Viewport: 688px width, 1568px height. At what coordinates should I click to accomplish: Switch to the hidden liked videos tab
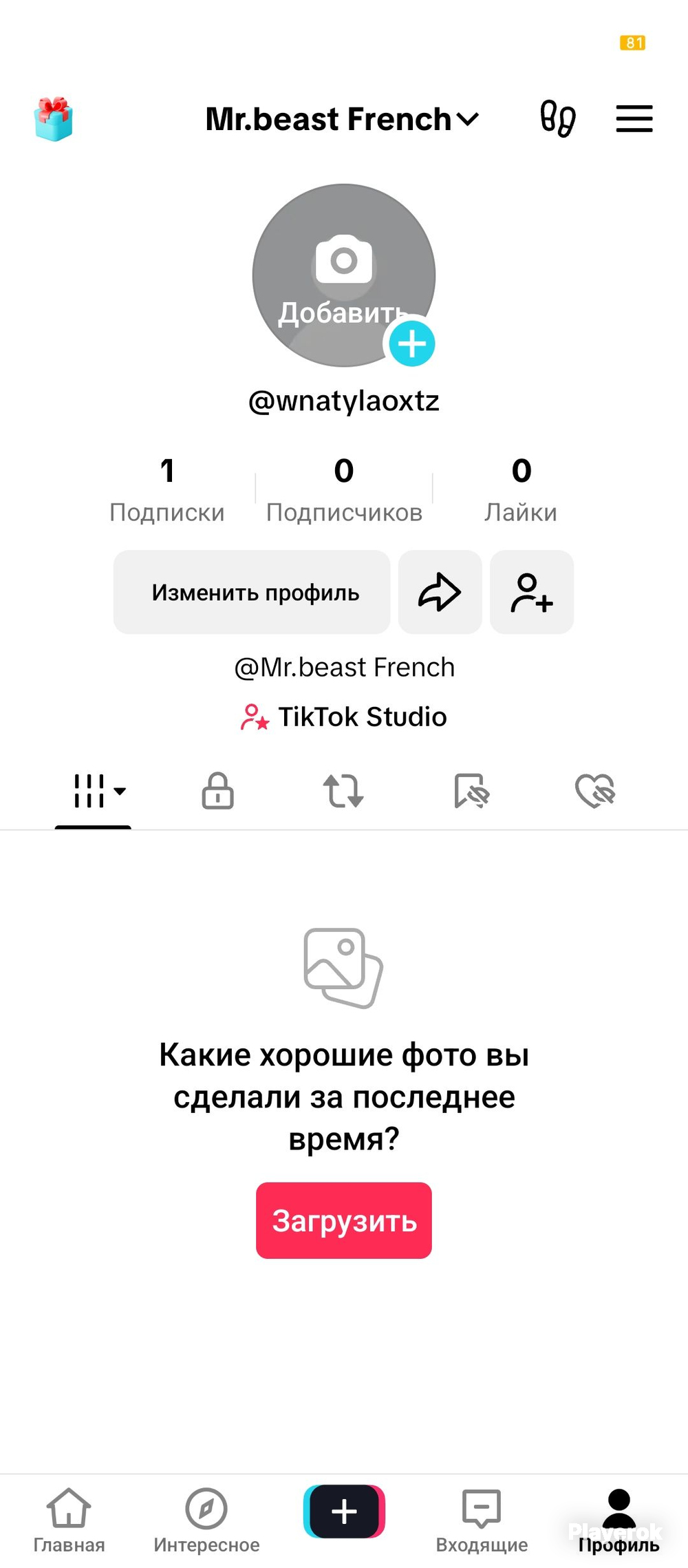coord(595,791)
